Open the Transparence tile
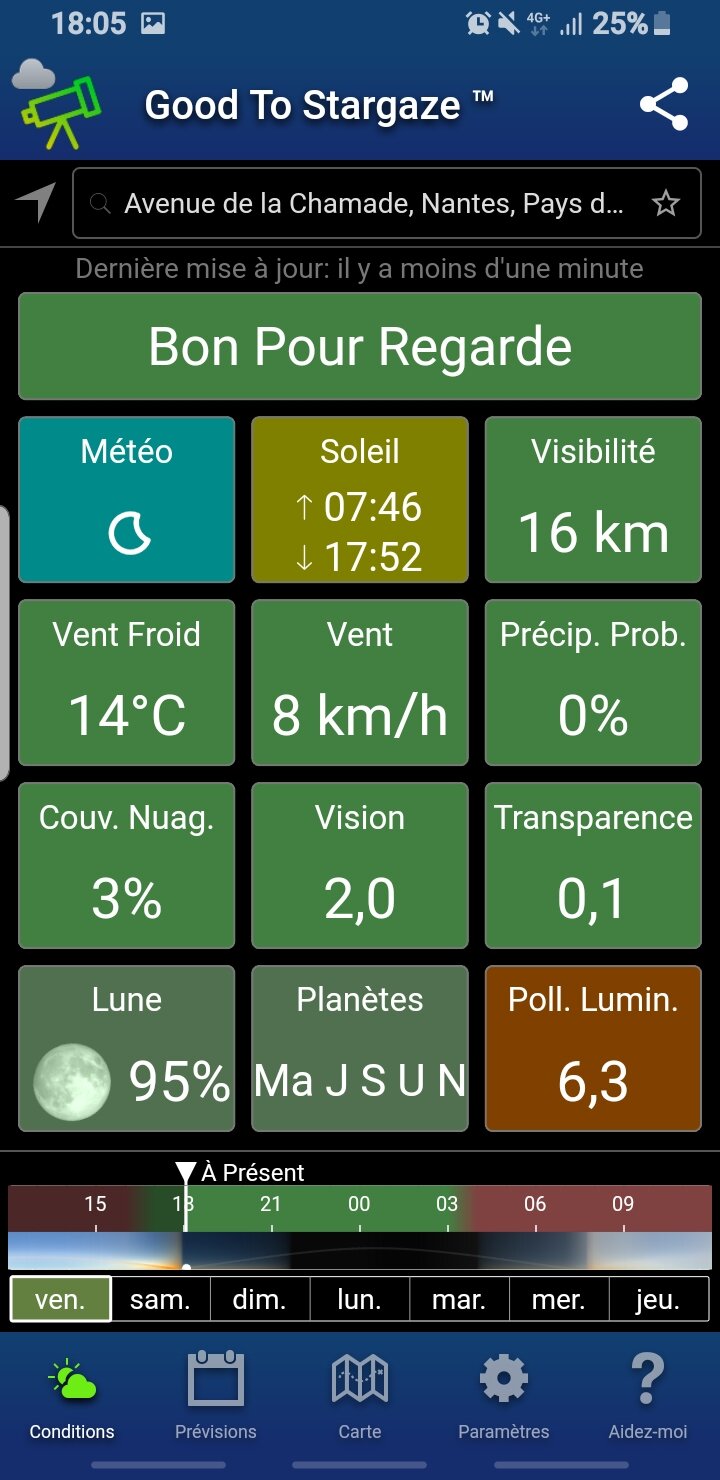This screenshot has width=720, height=1480. pyautogui.click(x=593, y=865)
